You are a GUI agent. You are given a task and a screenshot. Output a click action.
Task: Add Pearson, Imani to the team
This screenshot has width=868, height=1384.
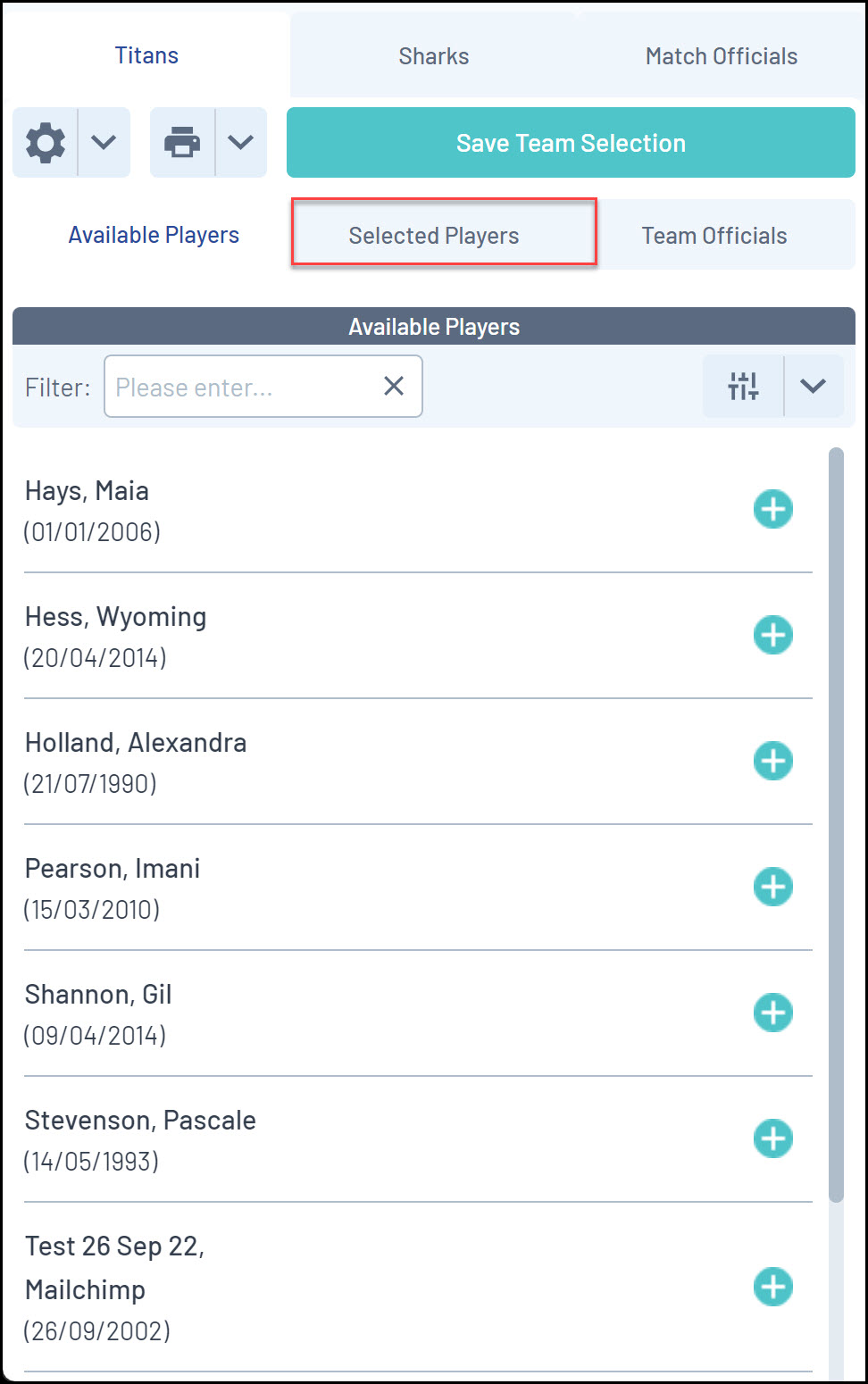point(772,887)
